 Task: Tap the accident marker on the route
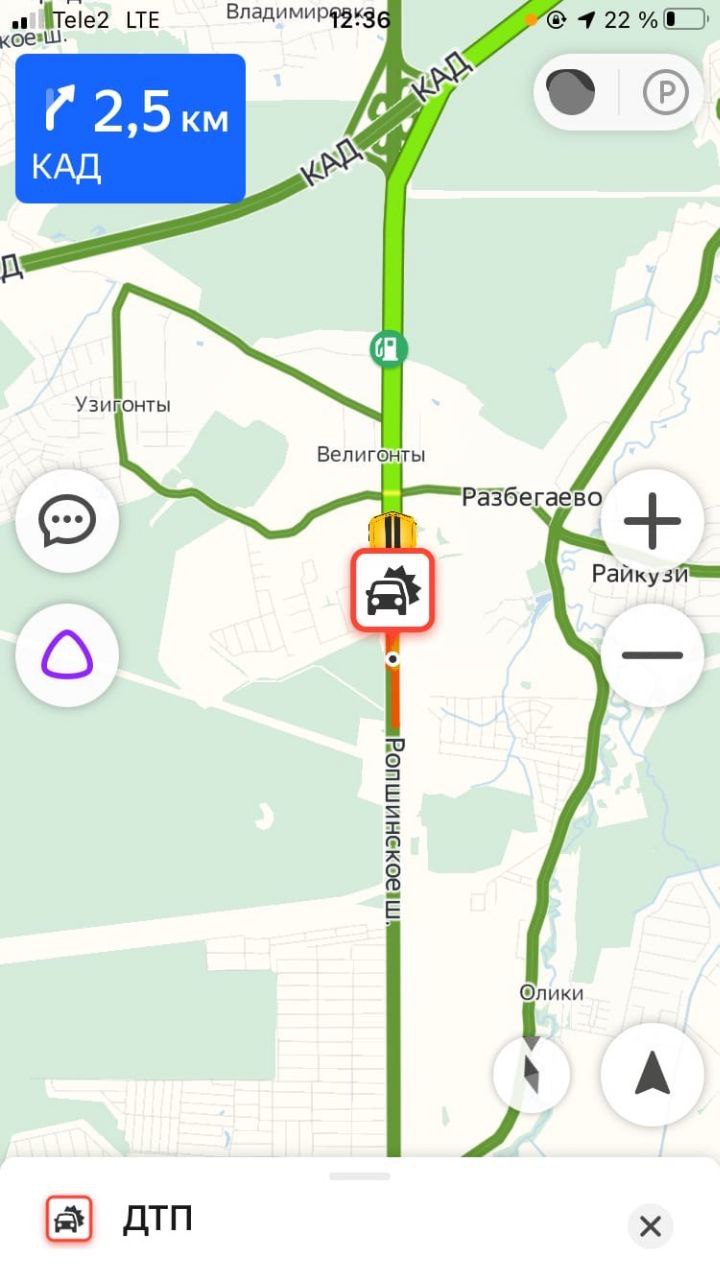click(x=392, y=590)
